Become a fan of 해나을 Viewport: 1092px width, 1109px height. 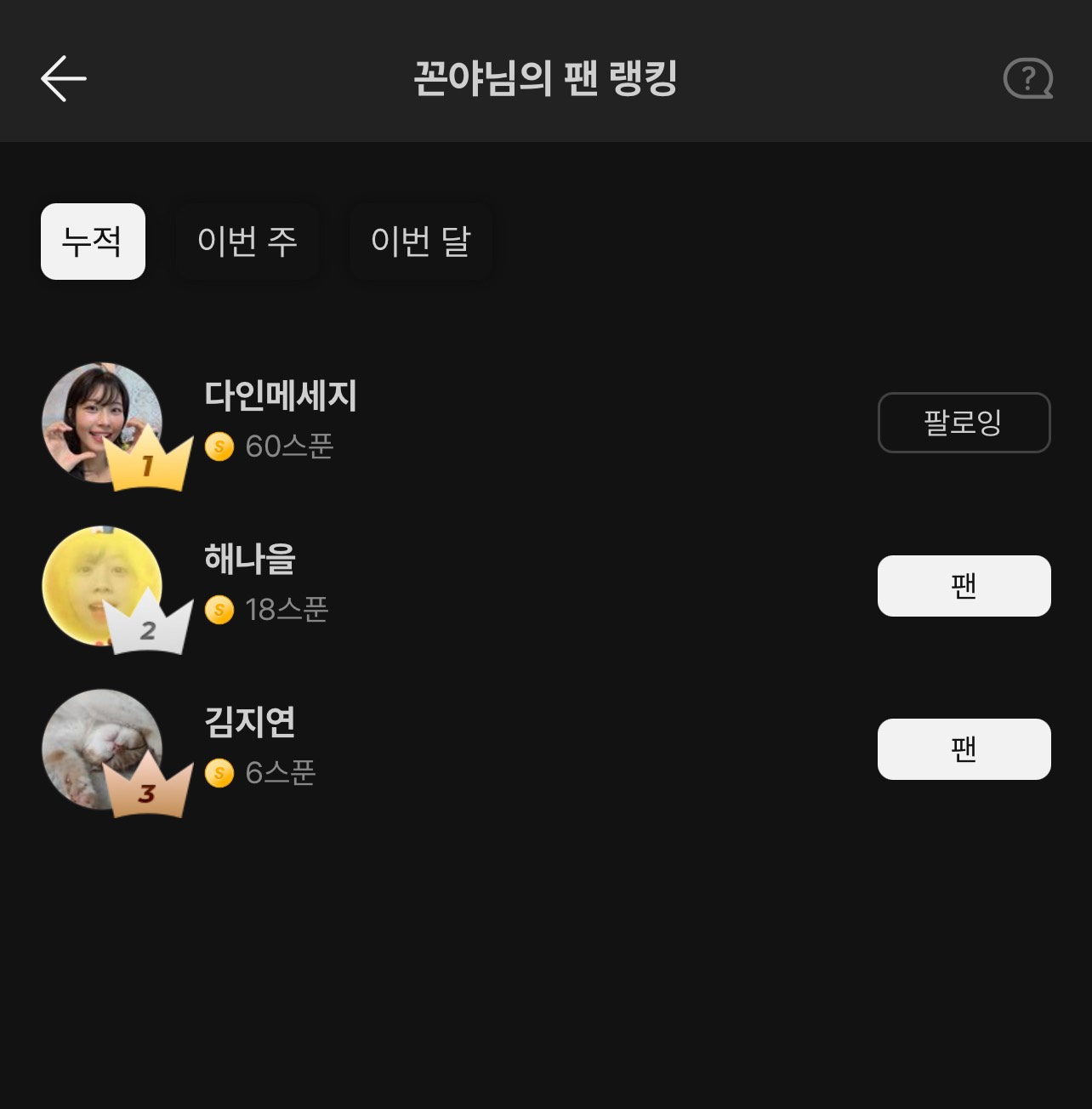[964, 586]
